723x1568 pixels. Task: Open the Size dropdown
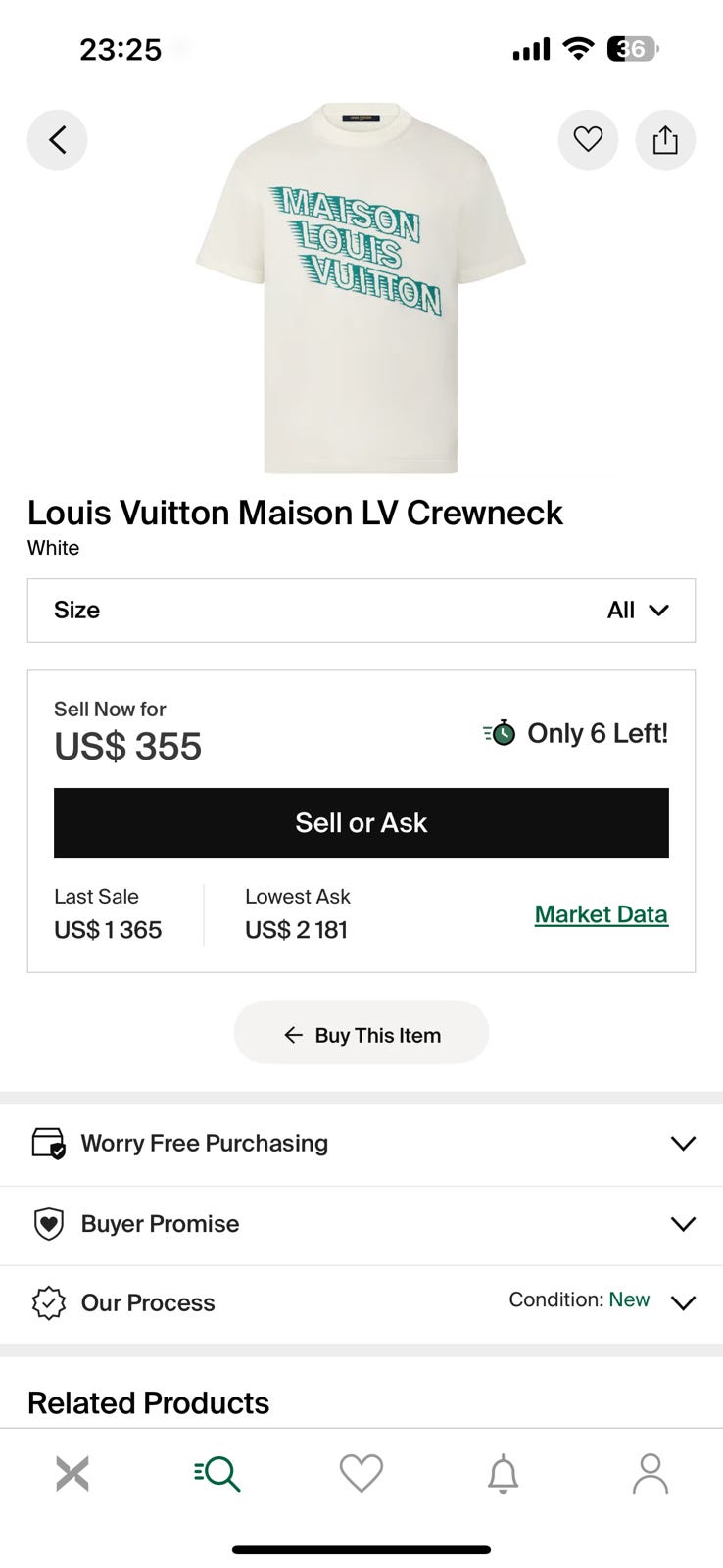[x=361, y=611]
